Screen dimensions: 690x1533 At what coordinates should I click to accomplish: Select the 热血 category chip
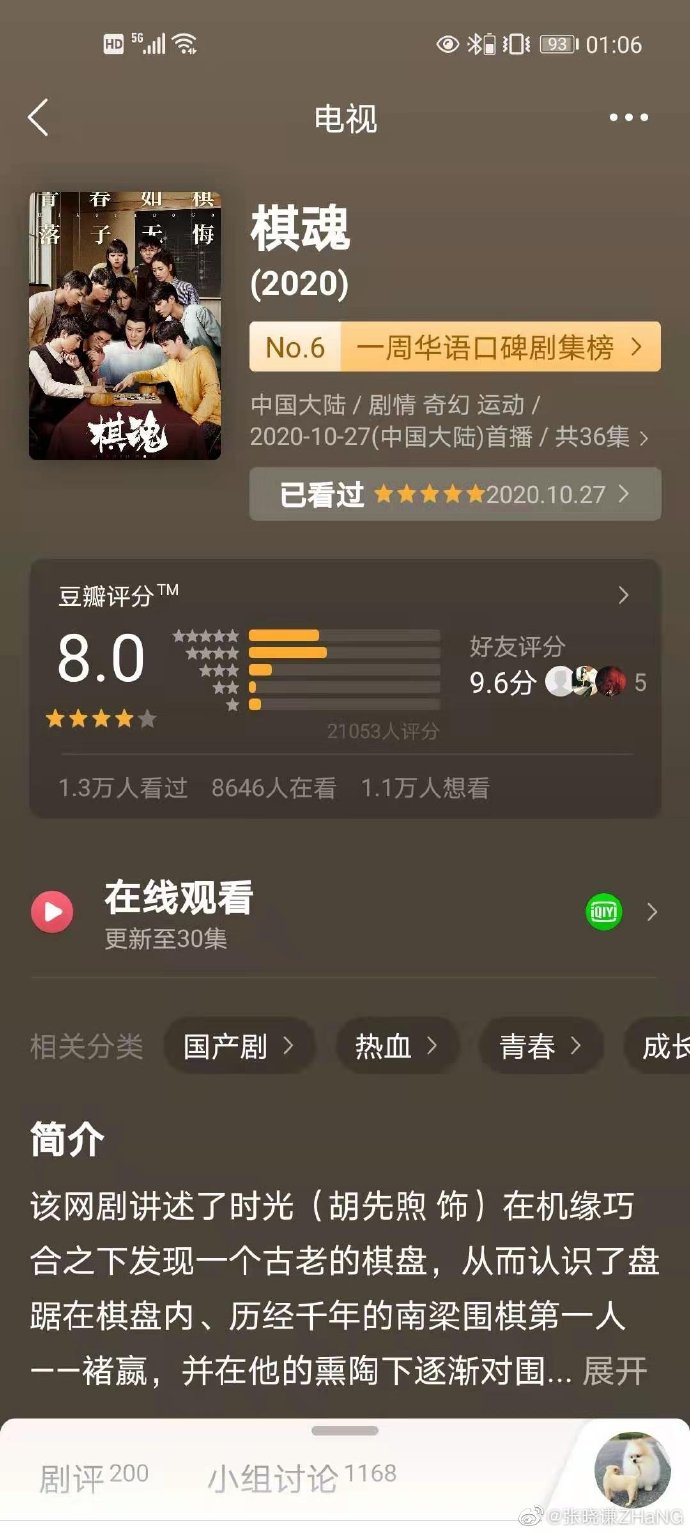coord(396,1046)
